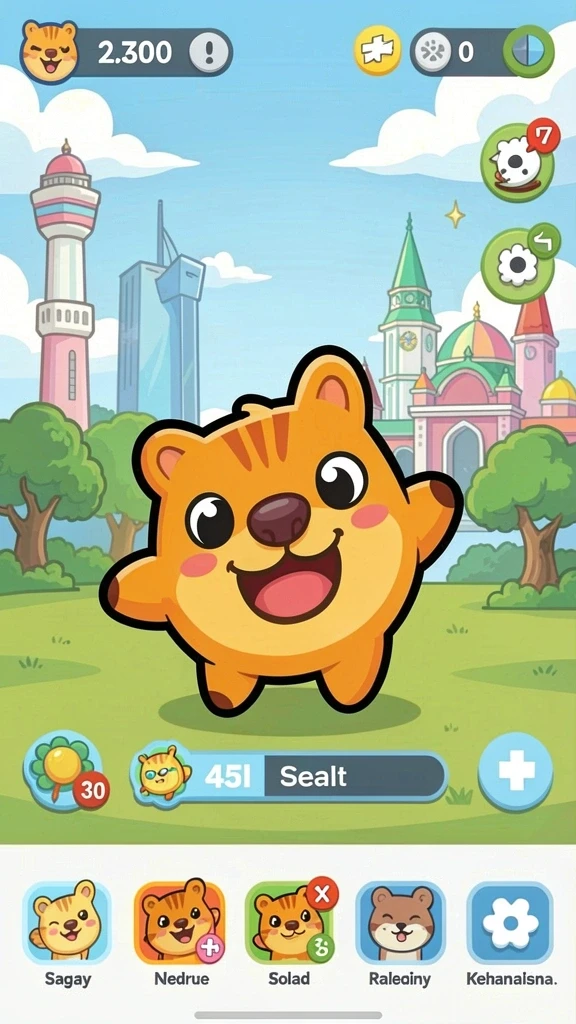Open the tiger avatar profile
This screenshot has height=1024, width=576.
tap(49, 51)
